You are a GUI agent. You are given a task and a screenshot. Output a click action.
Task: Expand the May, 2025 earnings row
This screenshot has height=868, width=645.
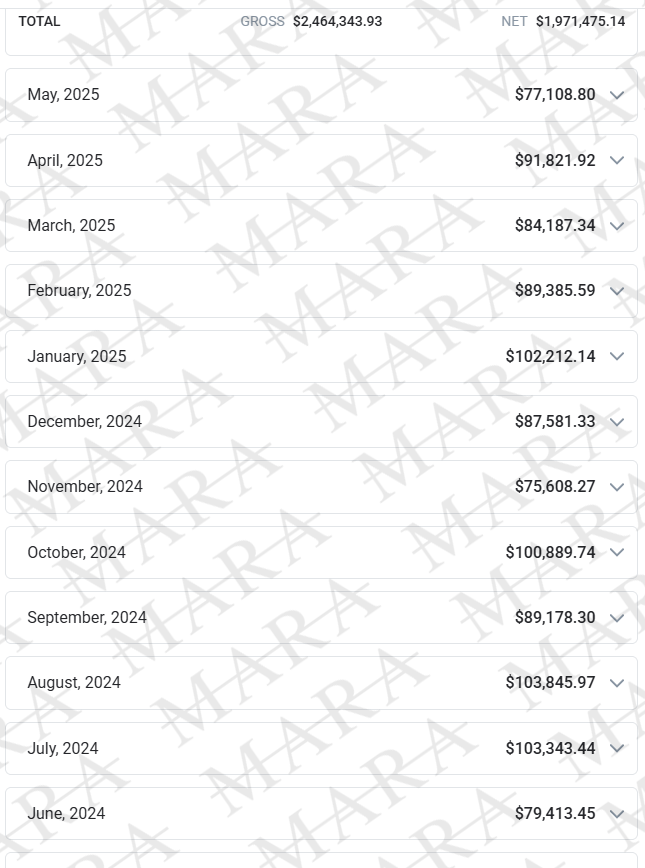tap(616, 95)
